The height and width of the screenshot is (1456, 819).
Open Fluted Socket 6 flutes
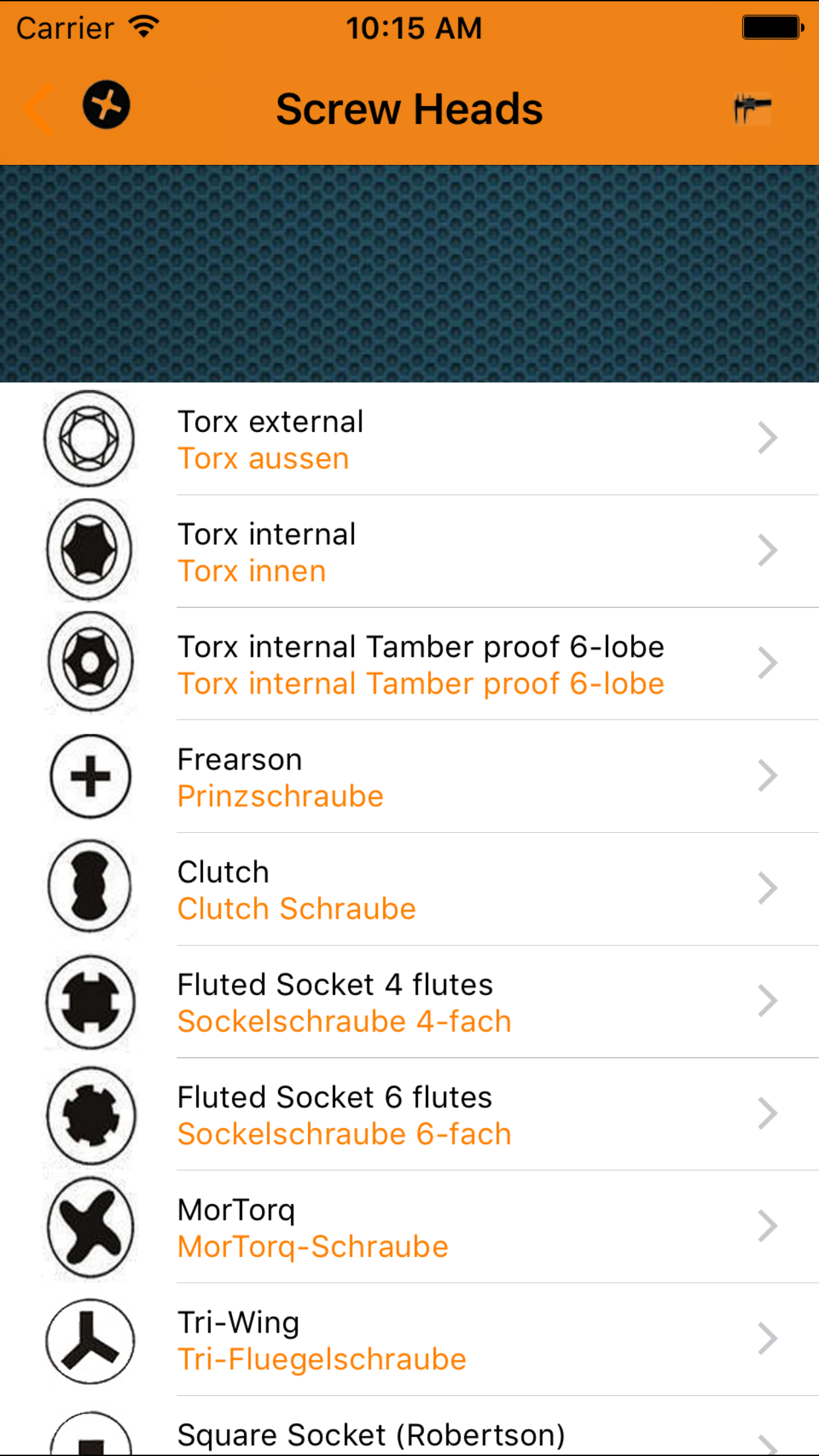tap(409, 1116)
